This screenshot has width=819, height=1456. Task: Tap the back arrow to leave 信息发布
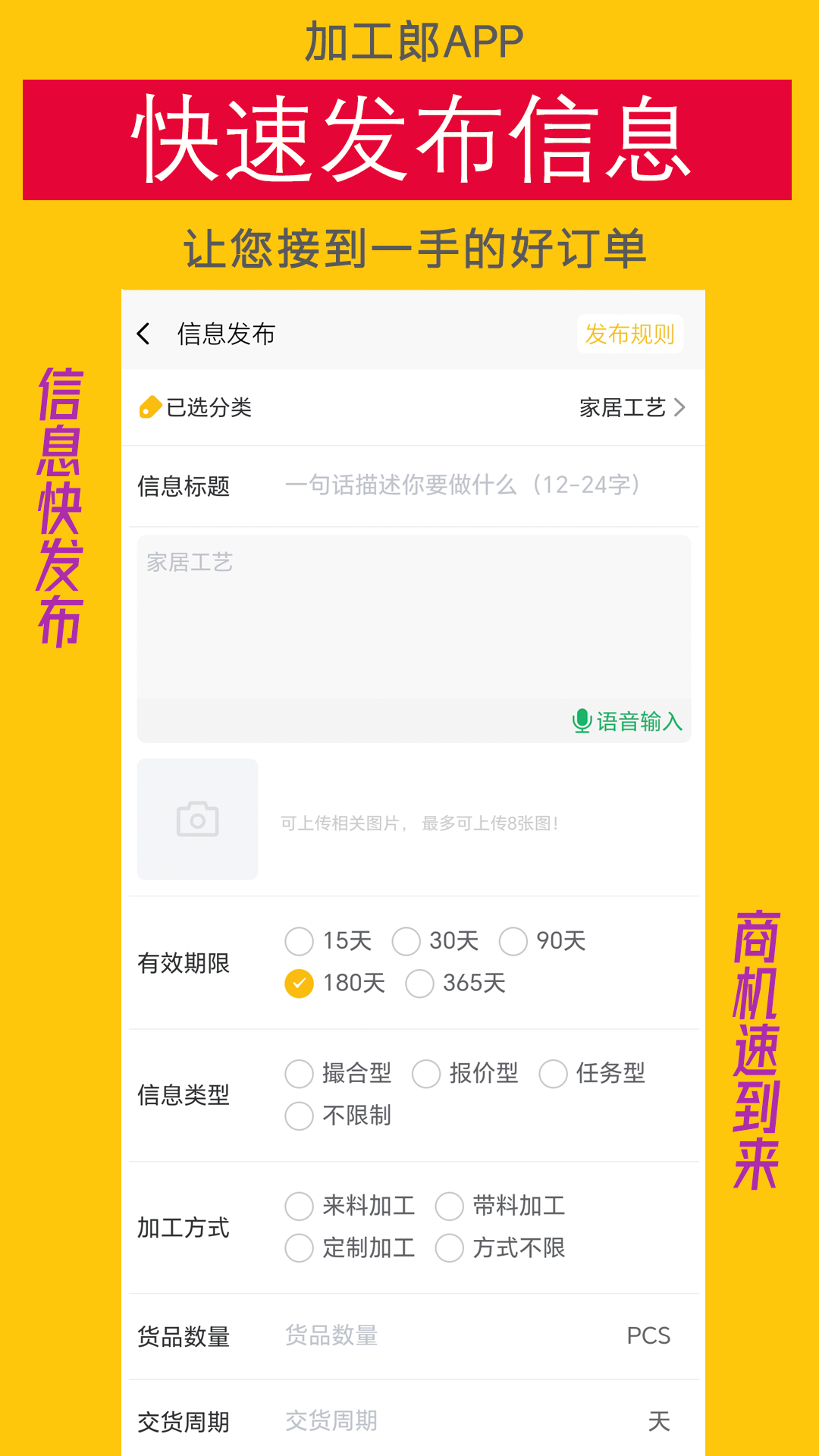tap(143, 332)
